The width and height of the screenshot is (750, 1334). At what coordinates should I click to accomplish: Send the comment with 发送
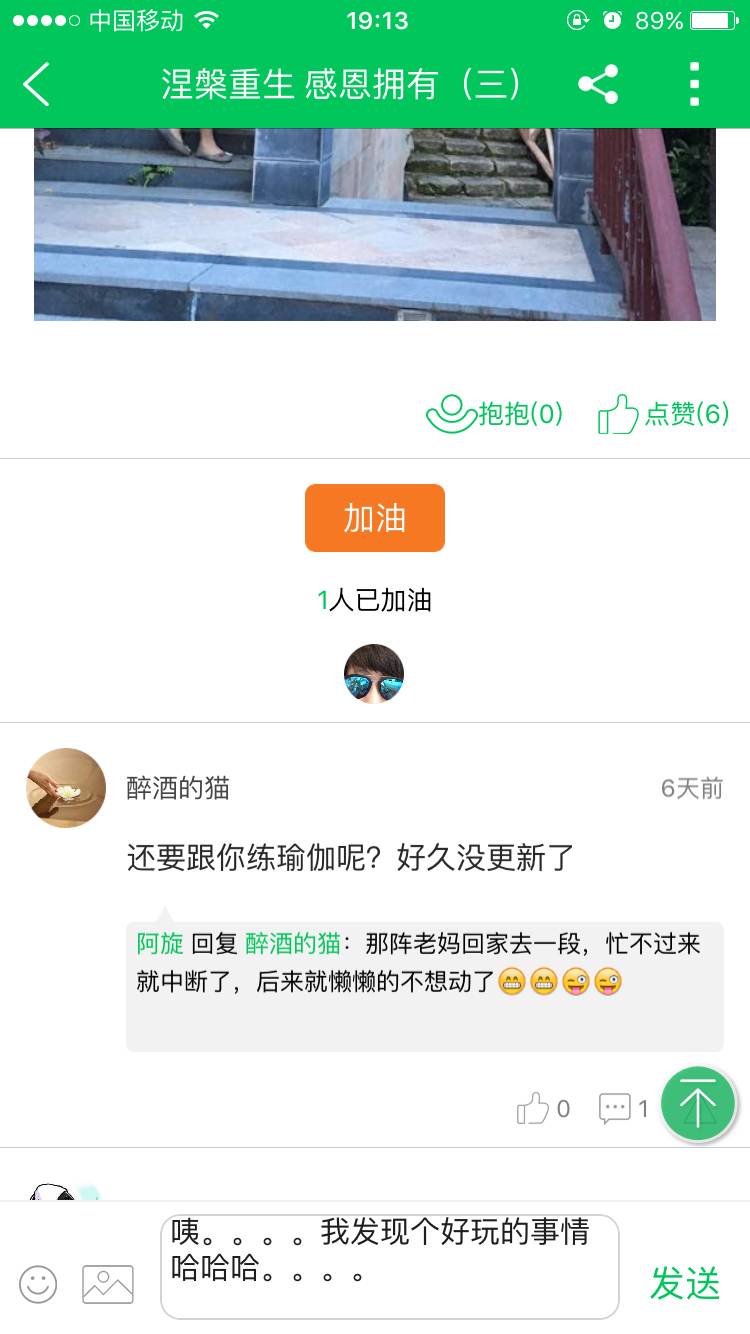click(x=685, y=1284)
